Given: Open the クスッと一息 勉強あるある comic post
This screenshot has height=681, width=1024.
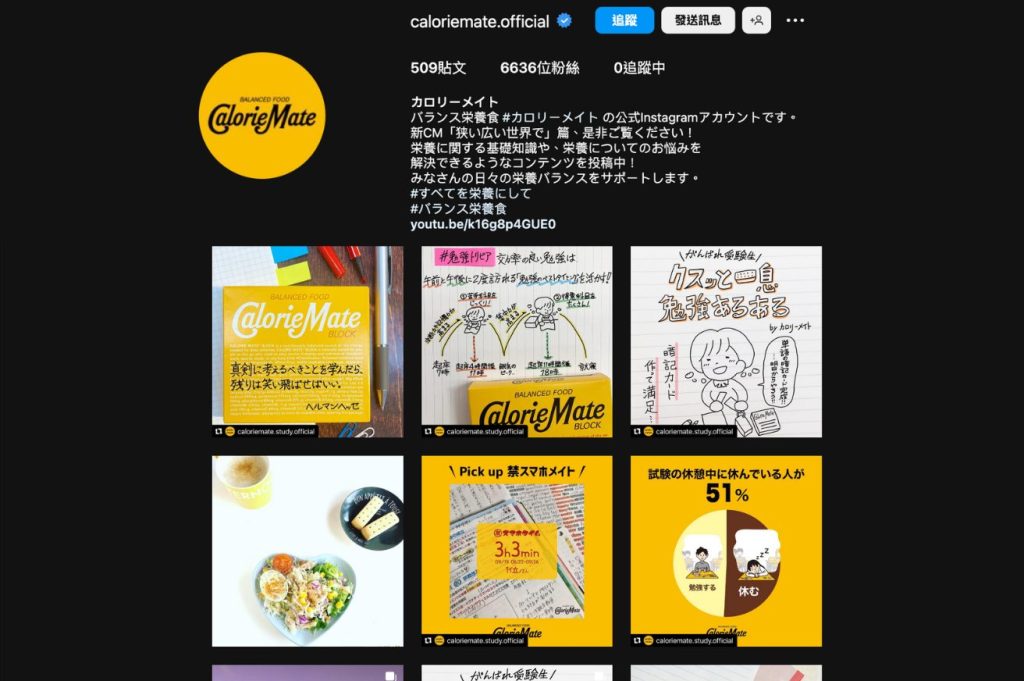Looking at the screenshot, I should 725,341.
